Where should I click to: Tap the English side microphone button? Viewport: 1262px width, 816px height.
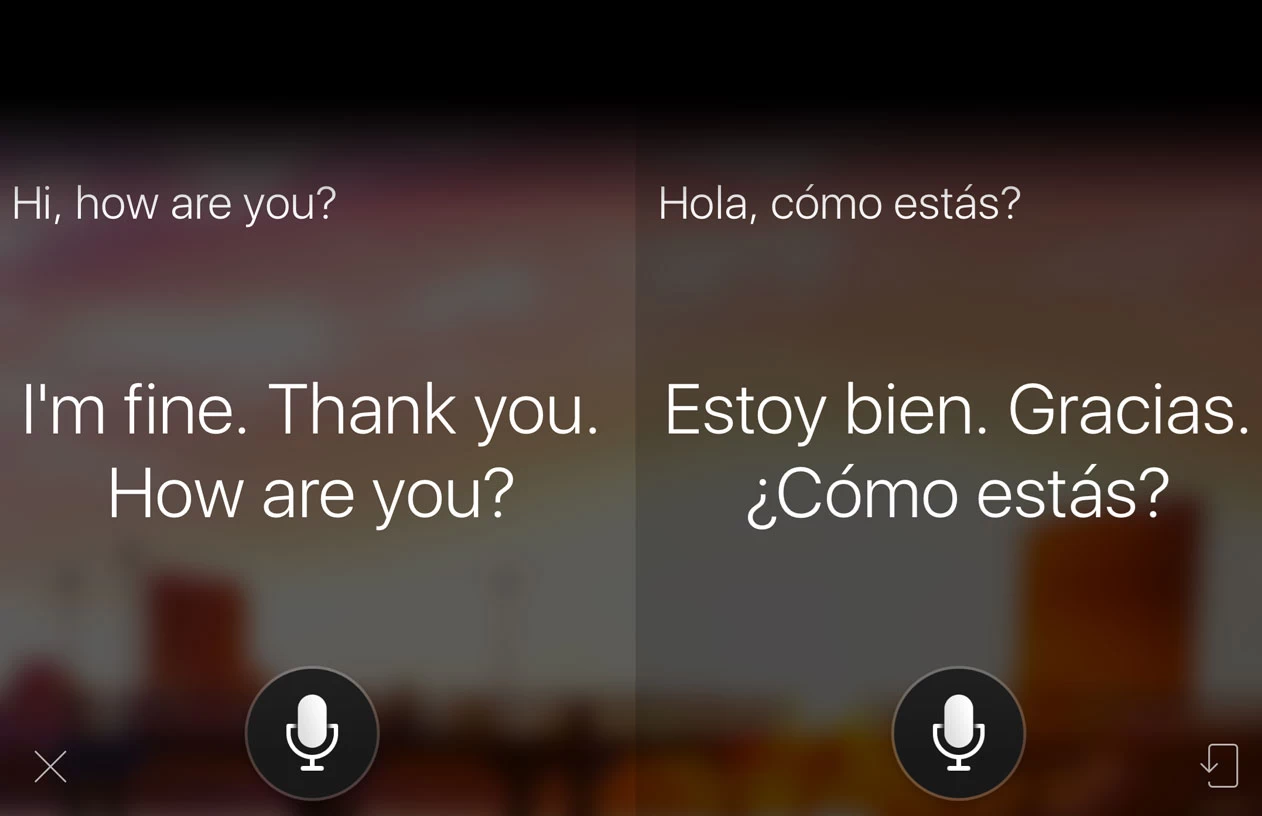click(x=312, y=733)
